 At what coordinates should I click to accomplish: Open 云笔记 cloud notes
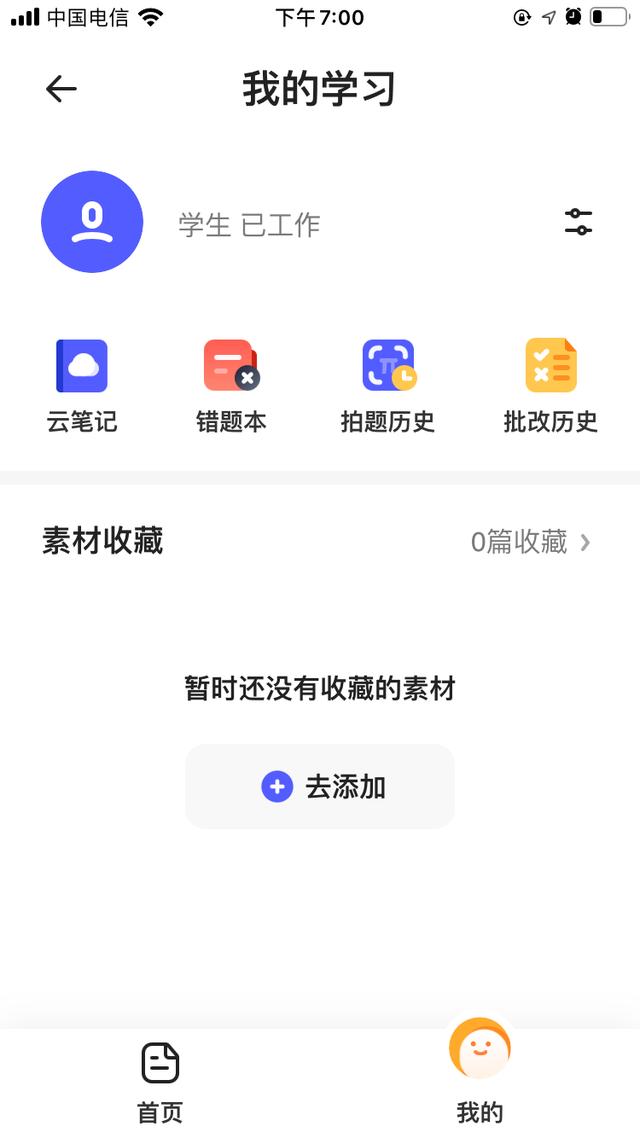point(82,387)
